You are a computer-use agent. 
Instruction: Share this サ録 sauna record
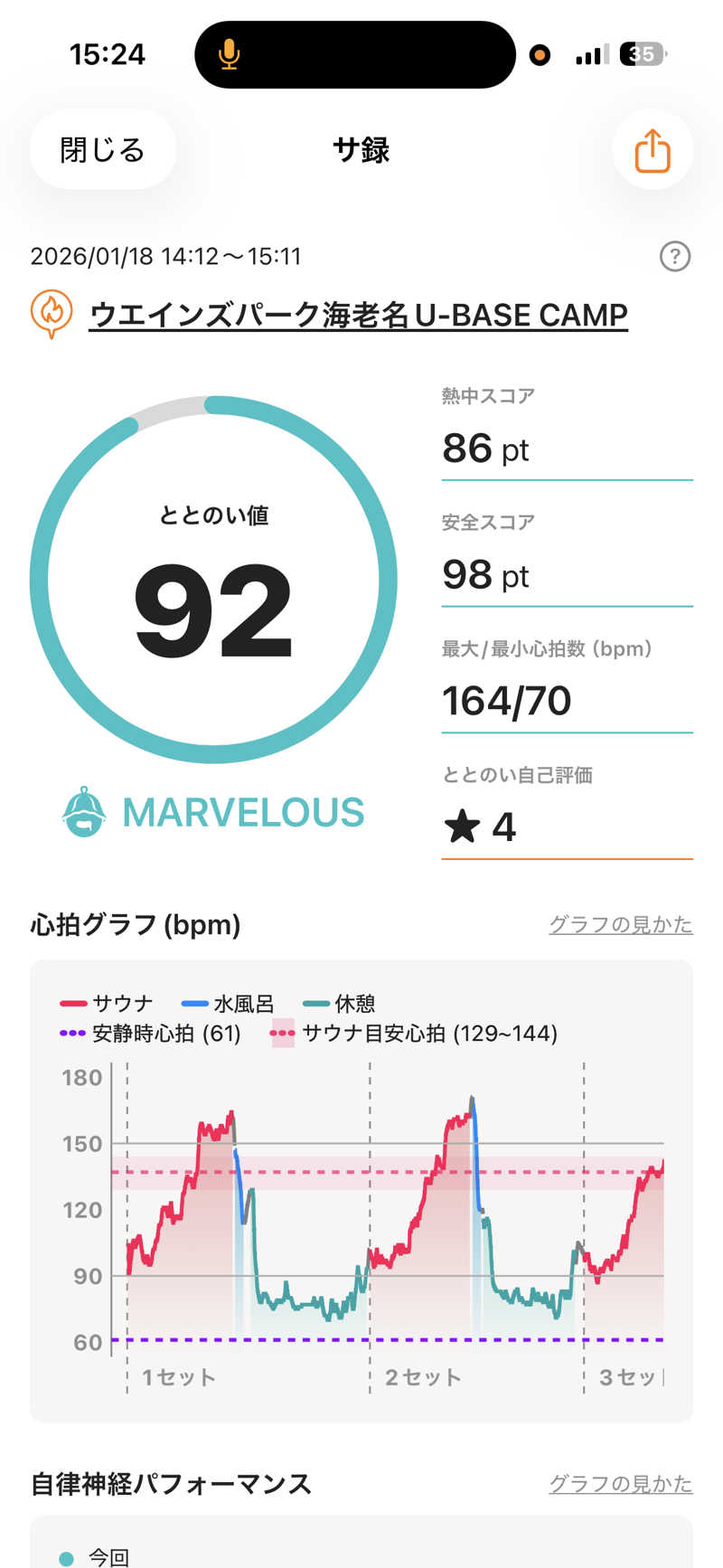652,150
